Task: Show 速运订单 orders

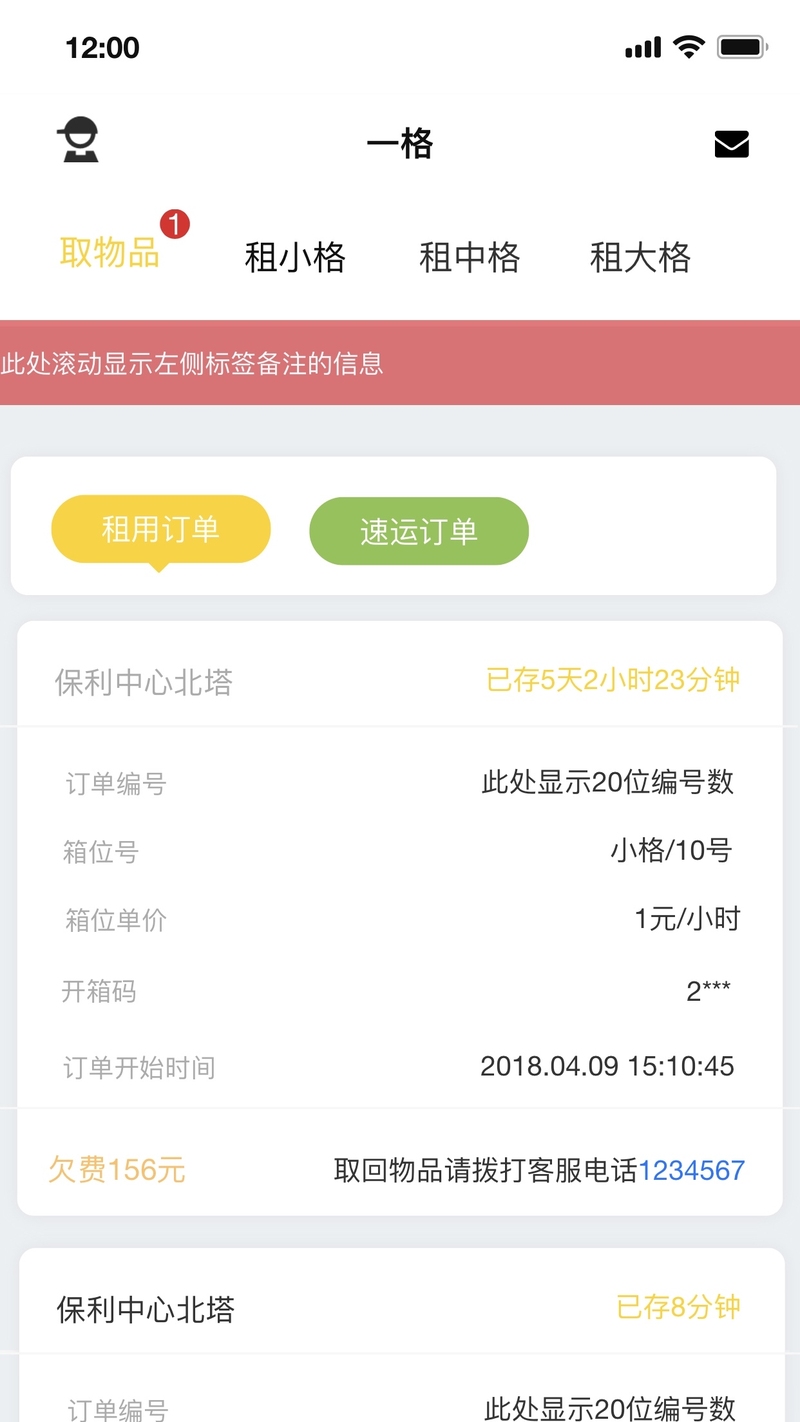Action: pyautogui.click(x=419, y=531)
